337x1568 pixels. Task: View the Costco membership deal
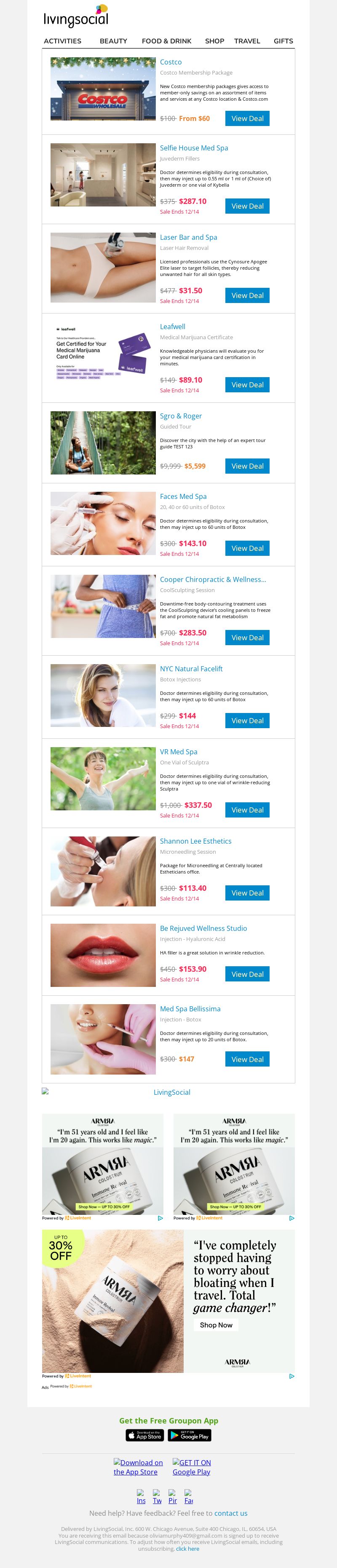click(247, 119)
